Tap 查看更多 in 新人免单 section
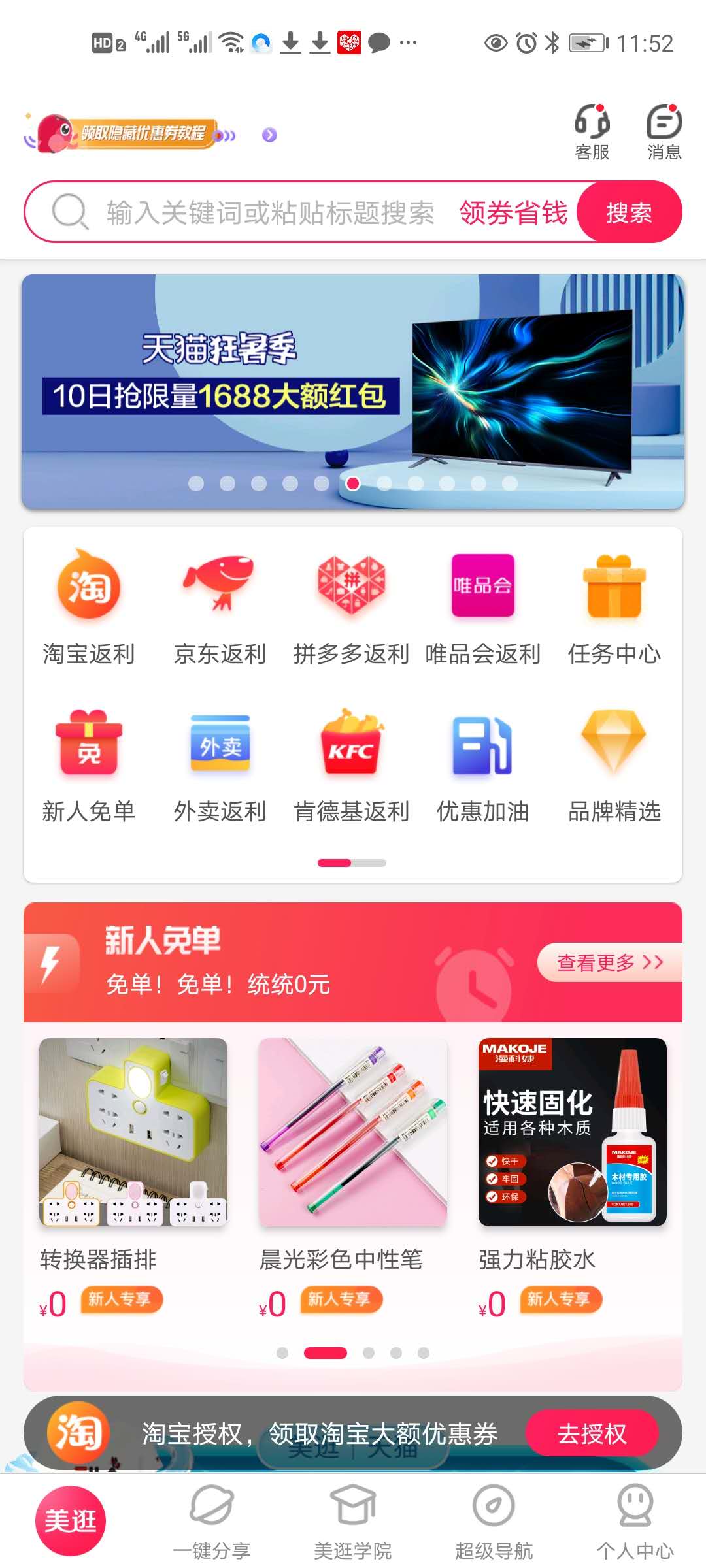This screenshot has width=706, height=1568. click(x=609, y=962)
